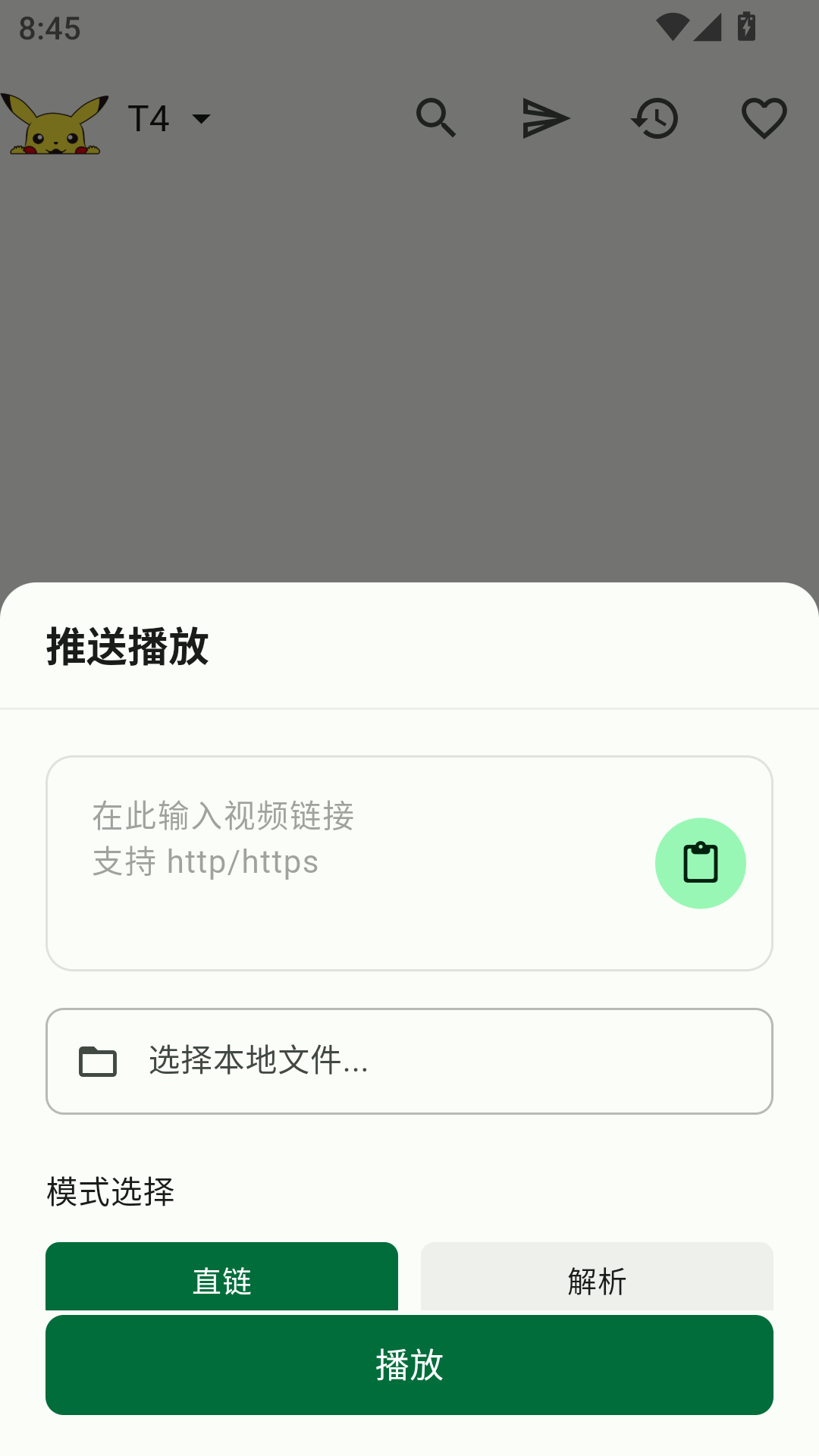Select 直链 playback mode
The height and width of the screenshot is (1456, 819).
(222, 1280)
